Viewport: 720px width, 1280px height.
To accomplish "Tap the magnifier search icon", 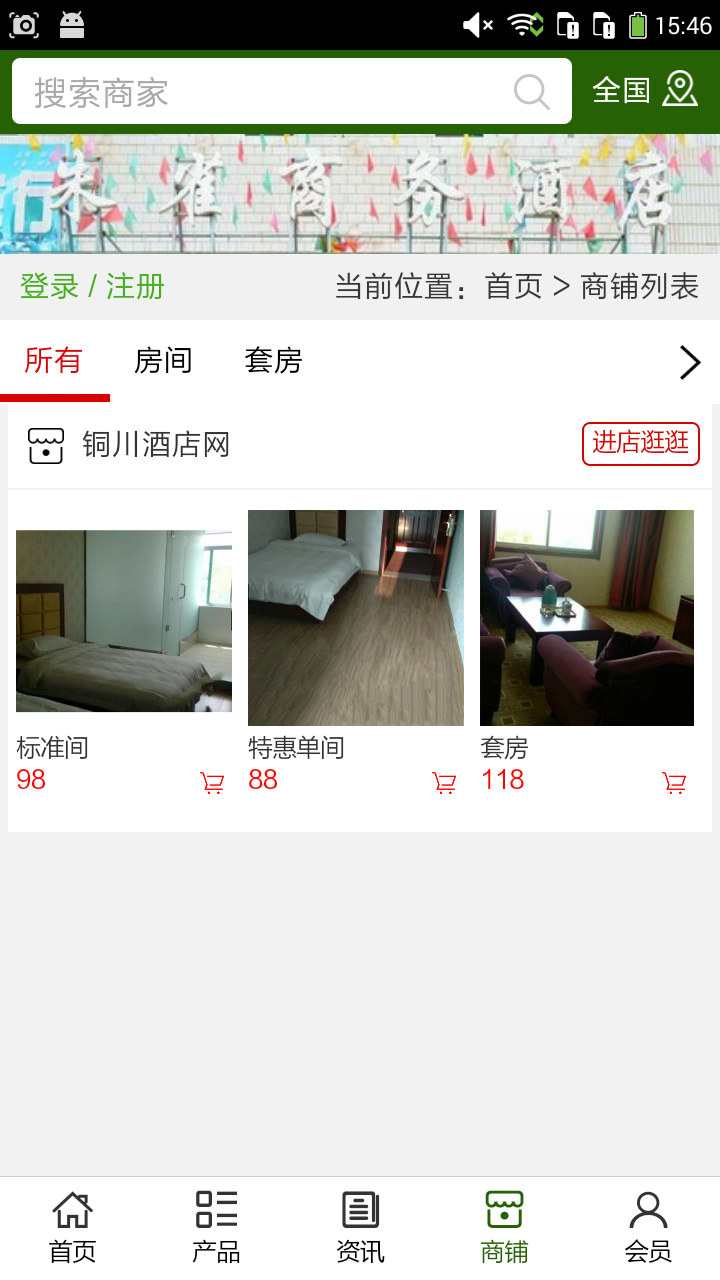I will click(532, 92).
